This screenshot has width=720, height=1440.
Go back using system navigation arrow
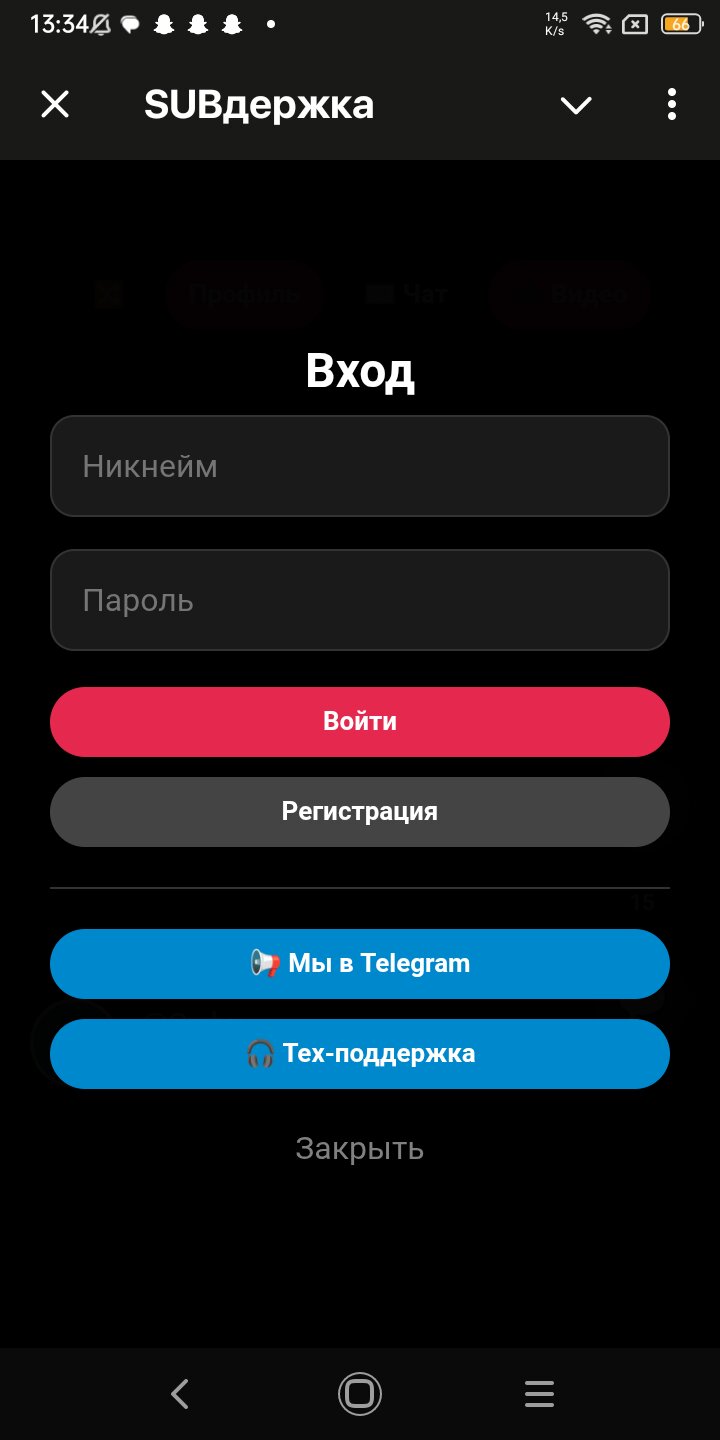(180, 1393)
